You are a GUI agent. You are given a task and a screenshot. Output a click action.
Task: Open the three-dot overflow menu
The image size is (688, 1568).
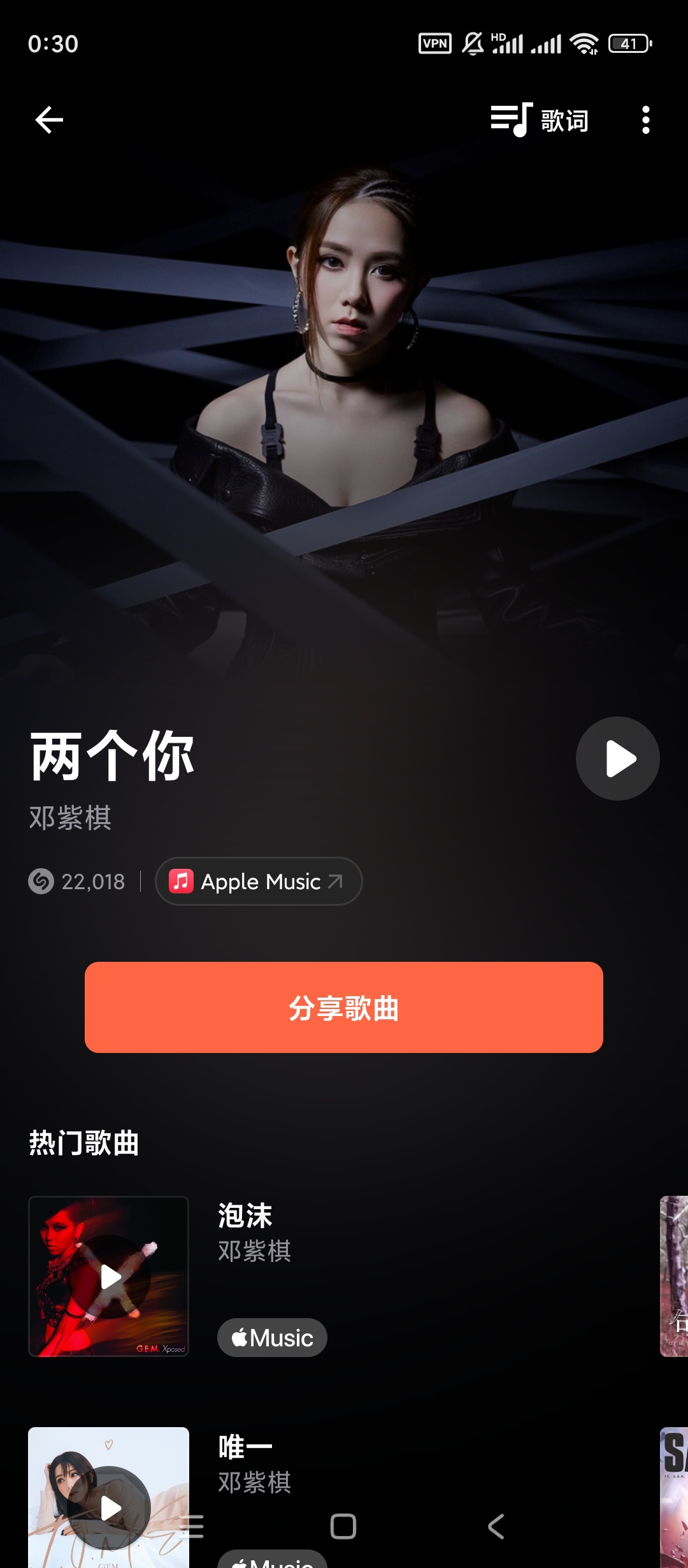tap(645, 120)
